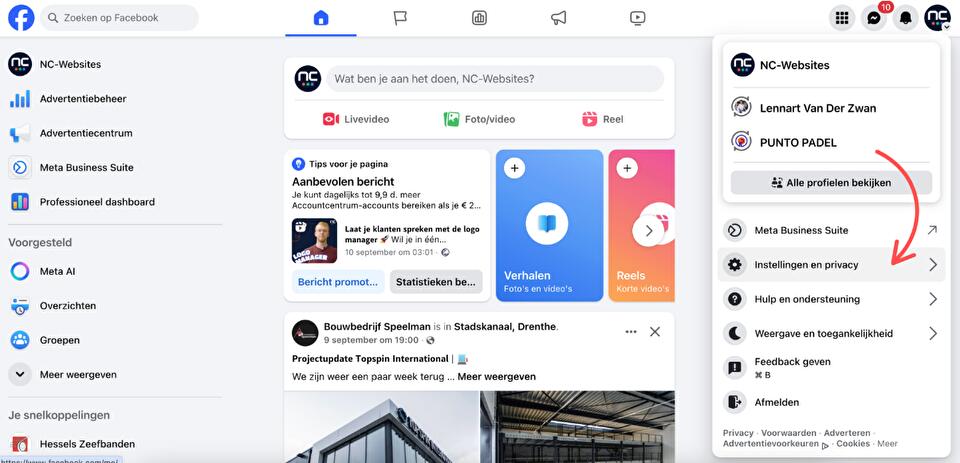Screen dimensions: 960x463
Task: Switch to PUNTO PADEL profile
Action: [x=798, y=142]
